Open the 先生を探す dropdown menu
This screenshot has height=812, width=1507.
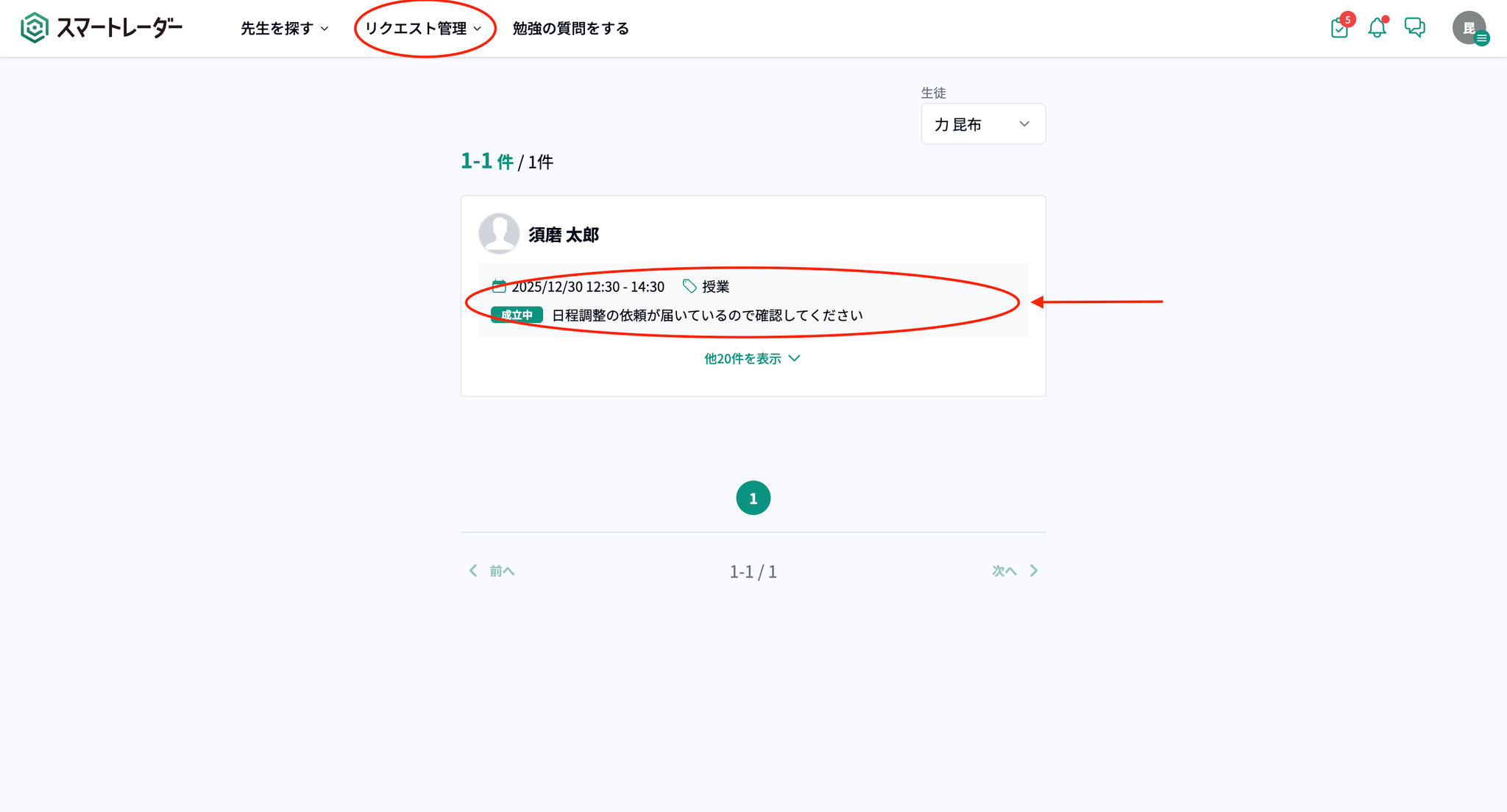[284, 29]
